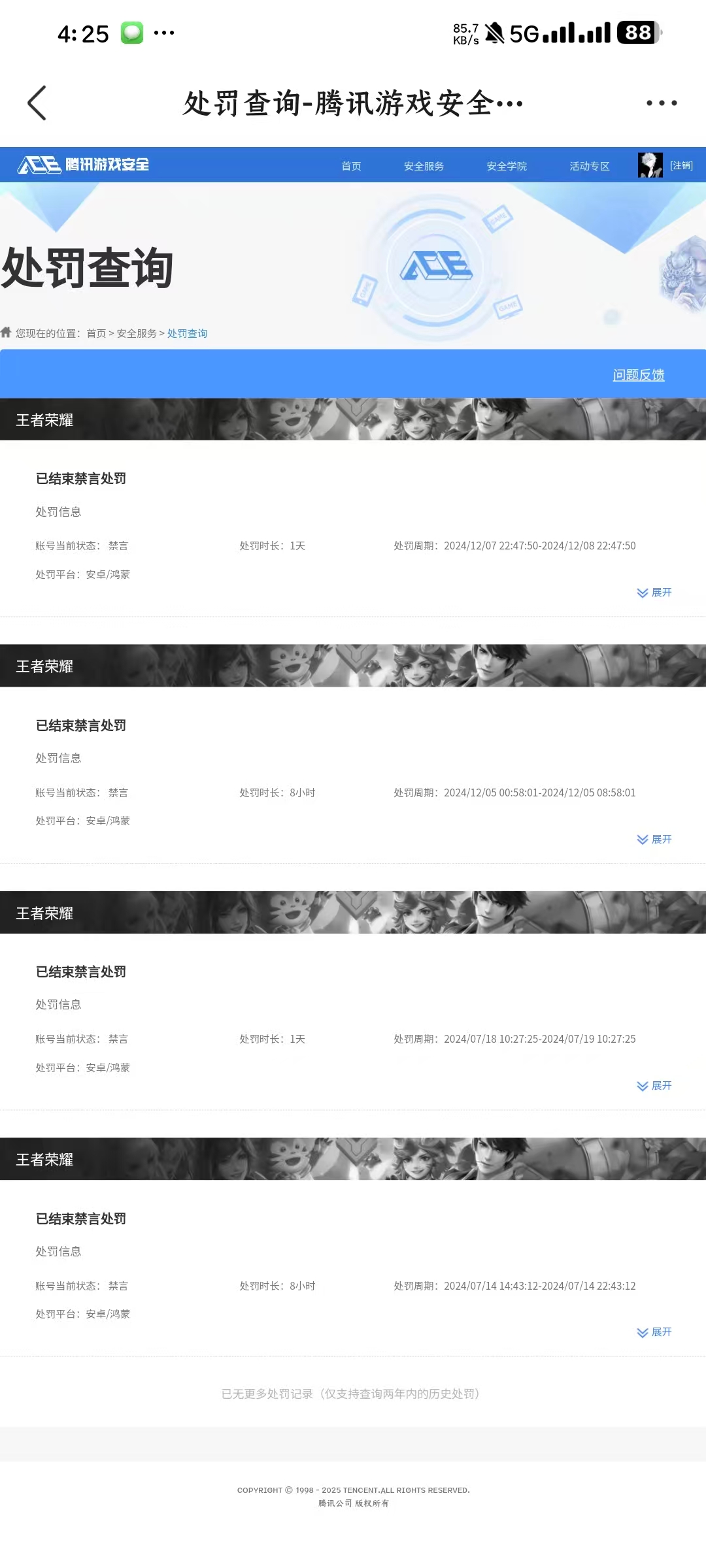This screenshot has height=1568, width=706.
Task: Tap the profile avatar in header
Action: tap(650, 165)
